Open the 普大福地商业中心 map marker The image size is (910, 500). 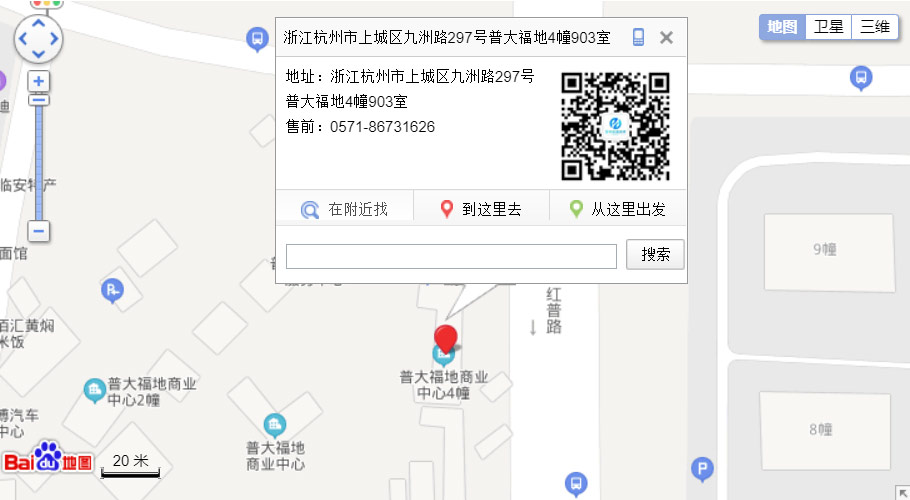[x=274, y=425]
